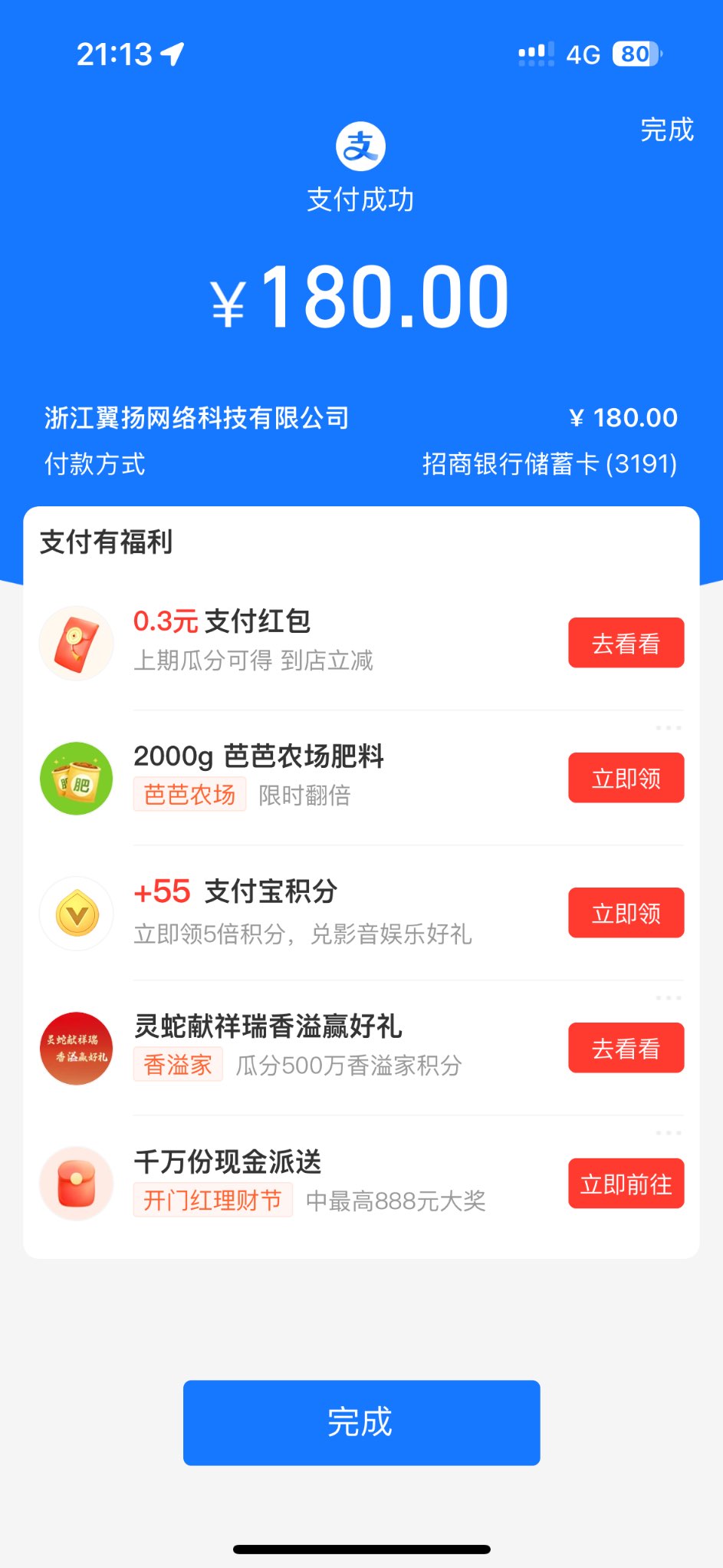Tap 去看看 for 0.3元 支付红包
The width and height of the screenshot is (723, 1568).
click(x=626, y=643)
